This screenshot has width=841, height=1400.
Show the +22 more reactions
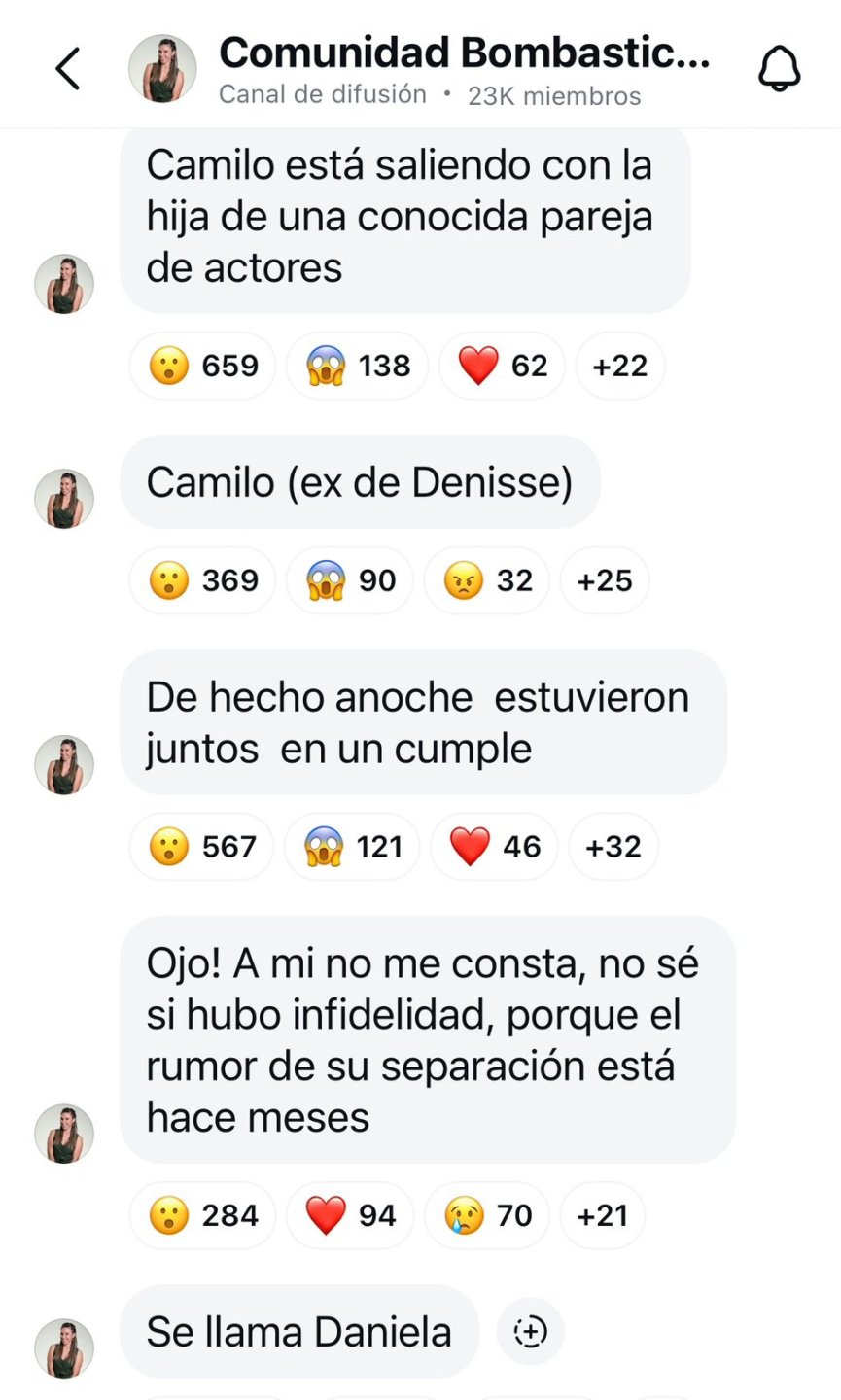pos(620,366)
